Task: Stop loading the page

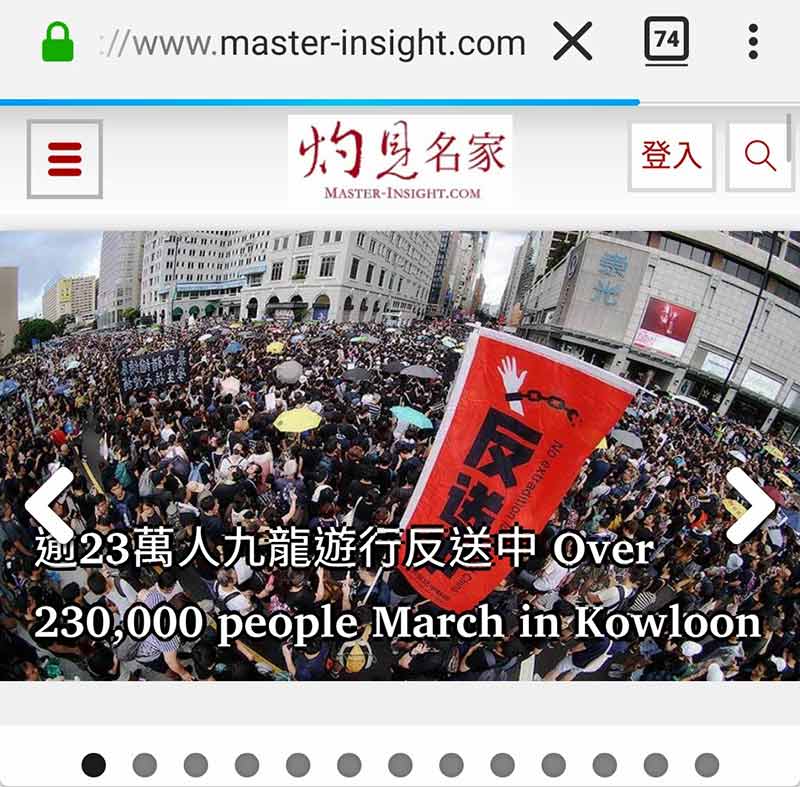Action: [x=573, y=42]
